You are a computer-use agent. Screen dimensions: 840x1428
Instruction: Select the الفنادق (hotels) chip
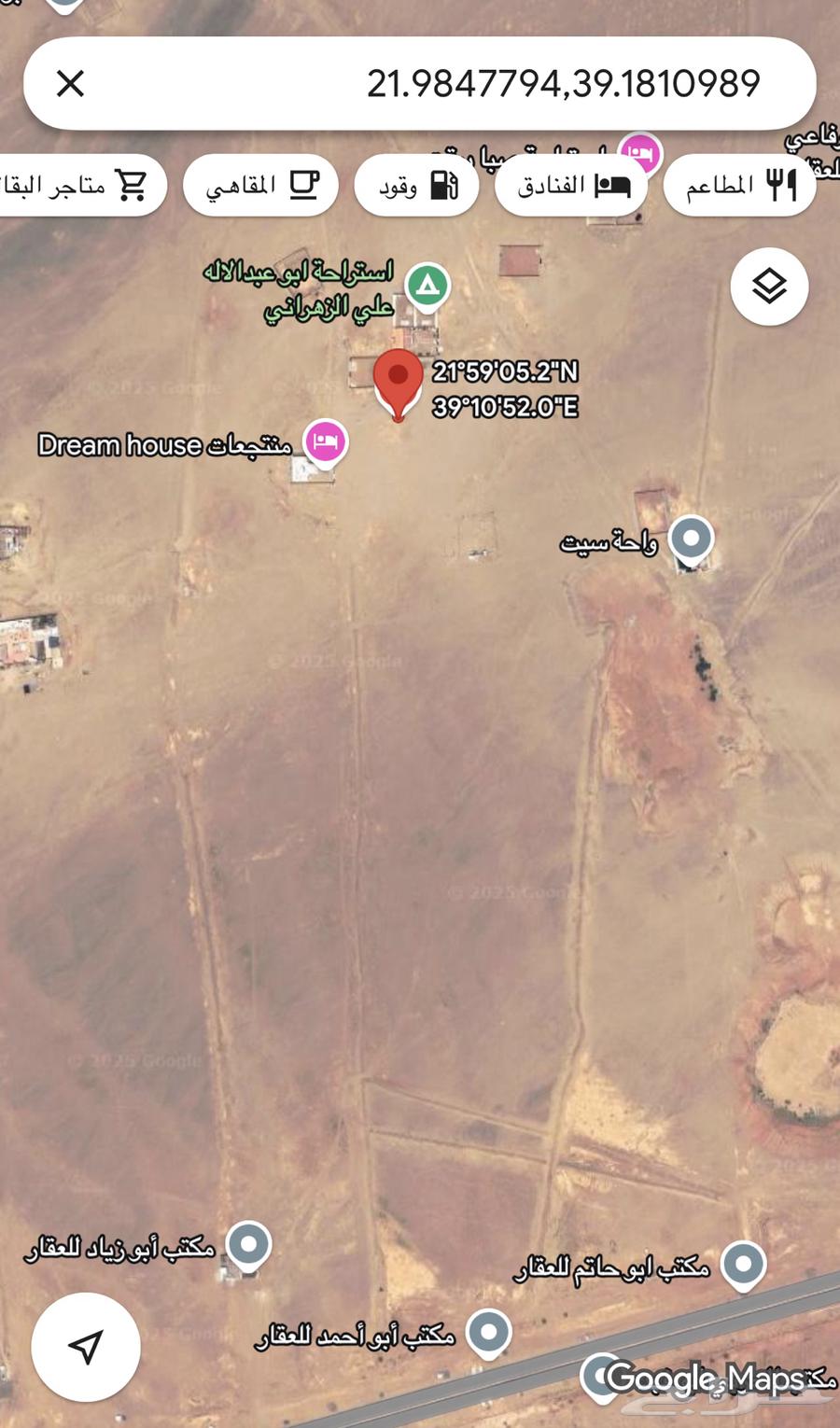[x=572, y=186]
